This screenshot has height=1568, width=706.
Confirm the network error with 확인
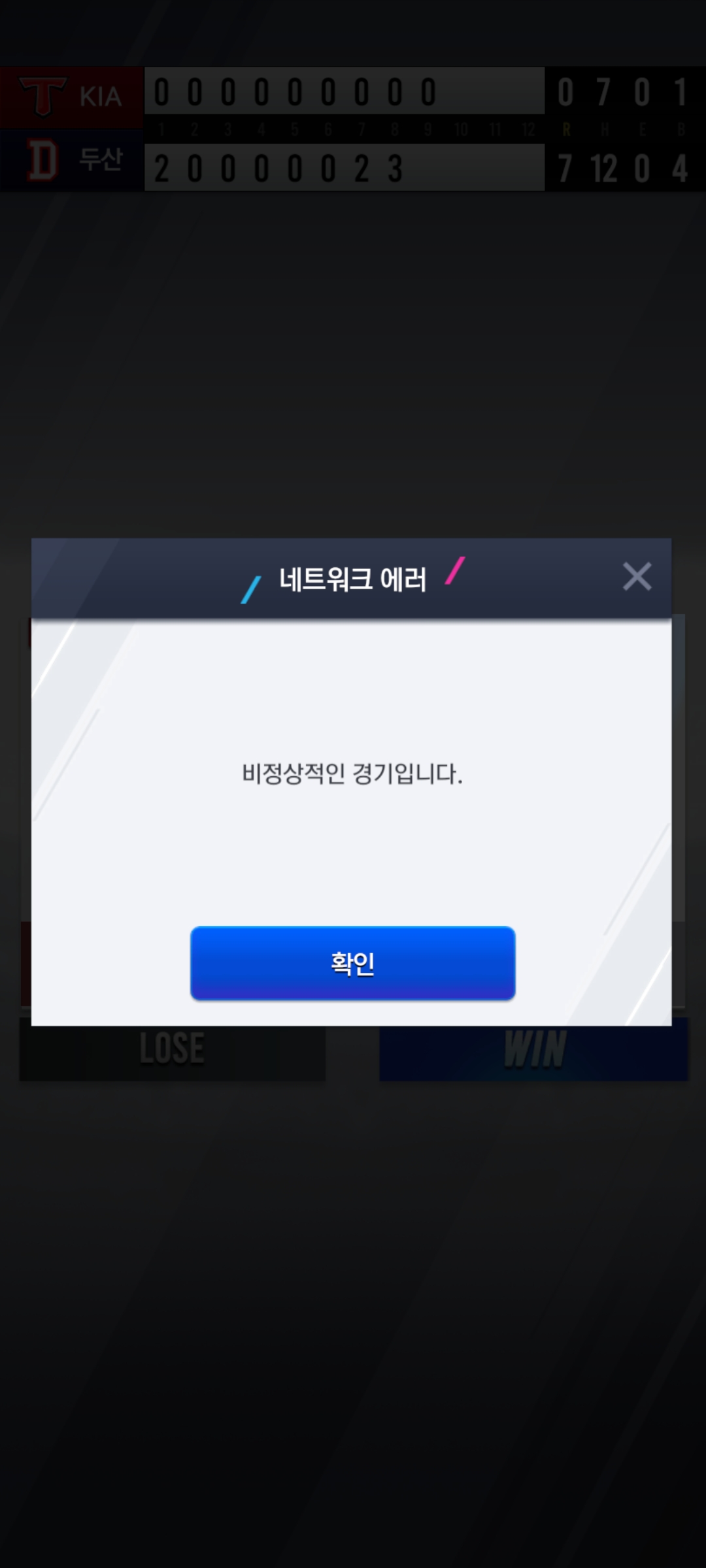point(352,963)
